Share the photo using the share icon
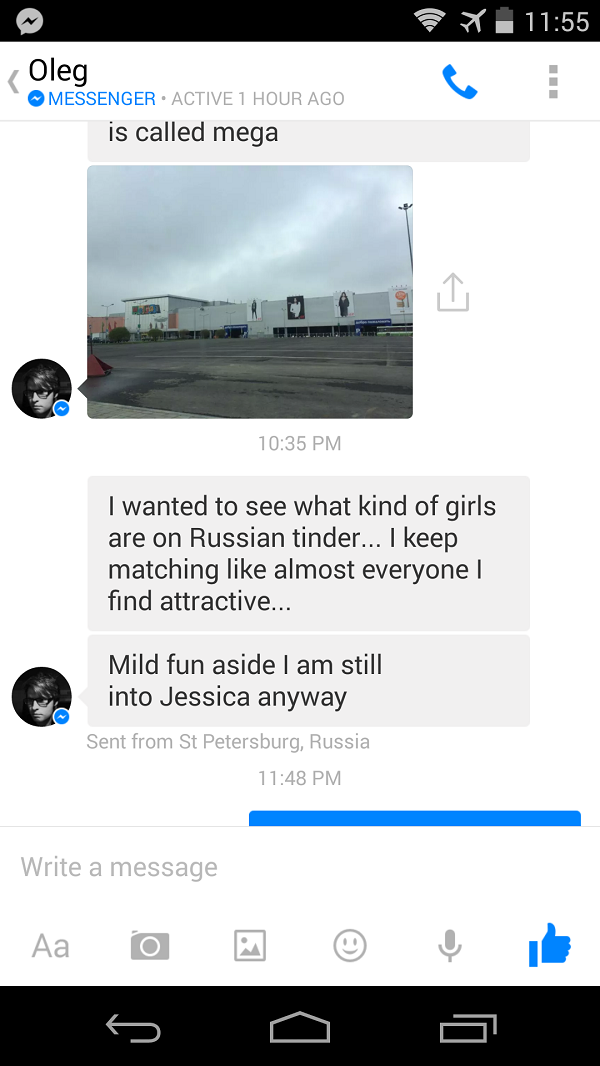This screenshot has width=600, height=1066. pos(453,292)
